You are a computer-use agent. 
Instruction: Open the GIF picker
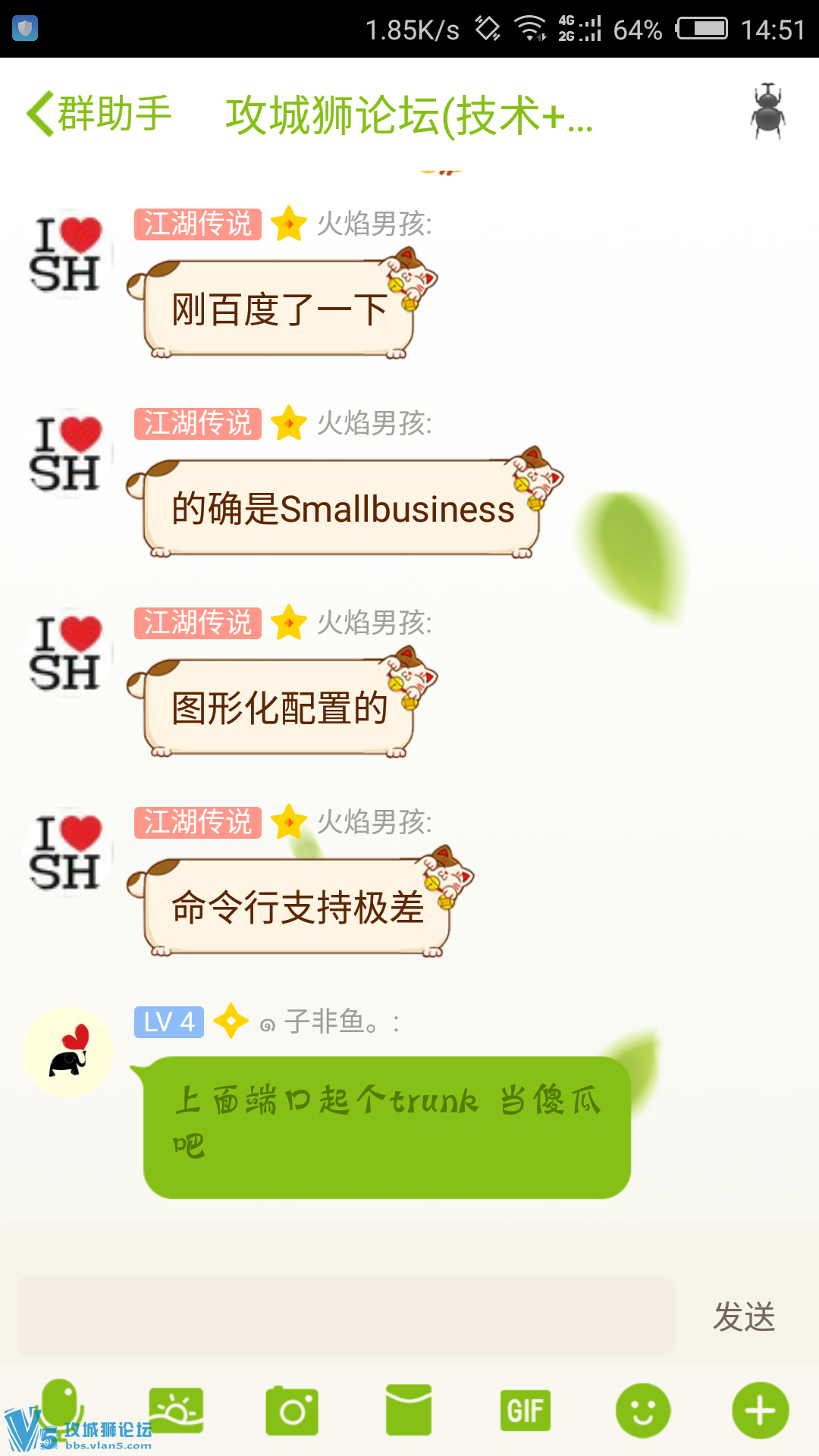pos(525,1410)
